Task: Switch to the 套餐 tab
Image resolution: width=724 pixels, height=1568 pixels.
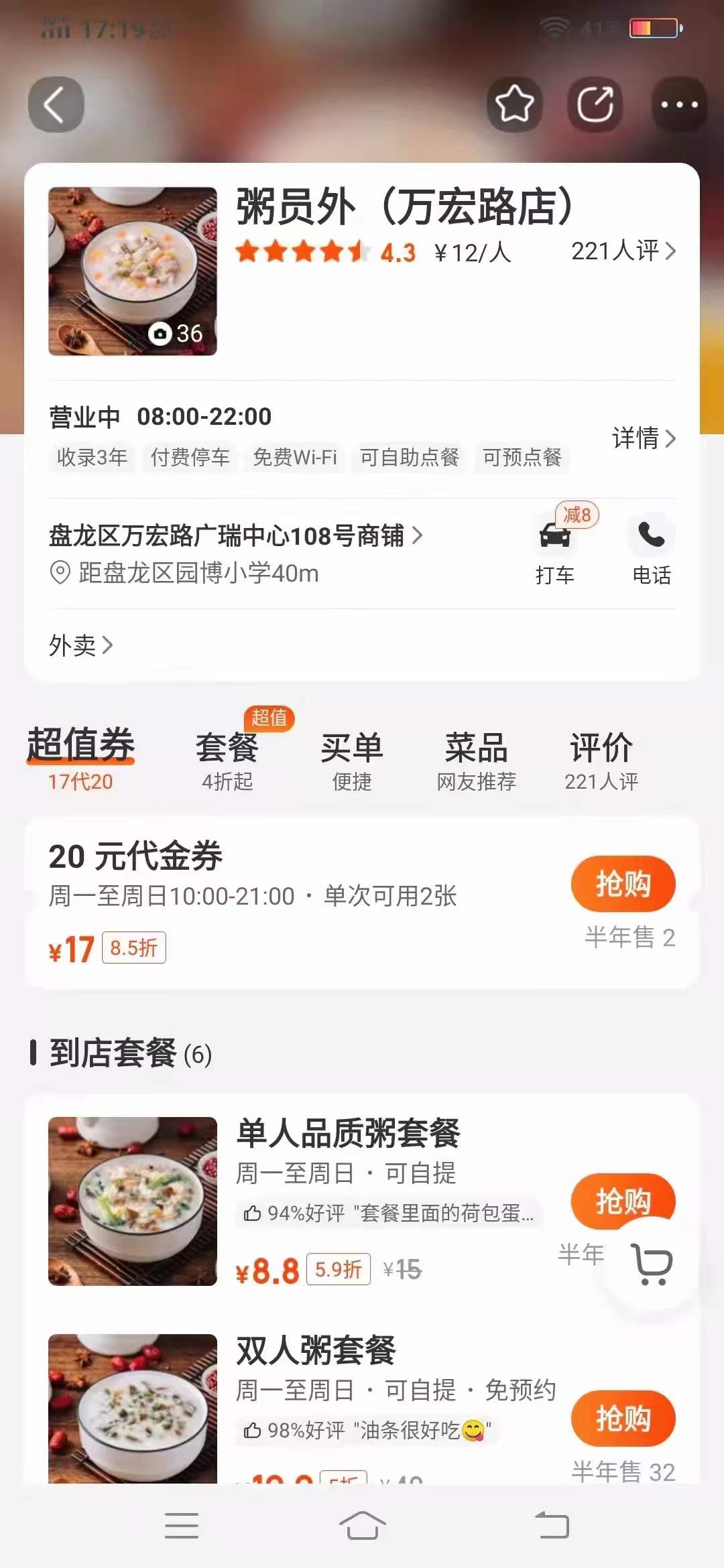Action: click(227, 759)
